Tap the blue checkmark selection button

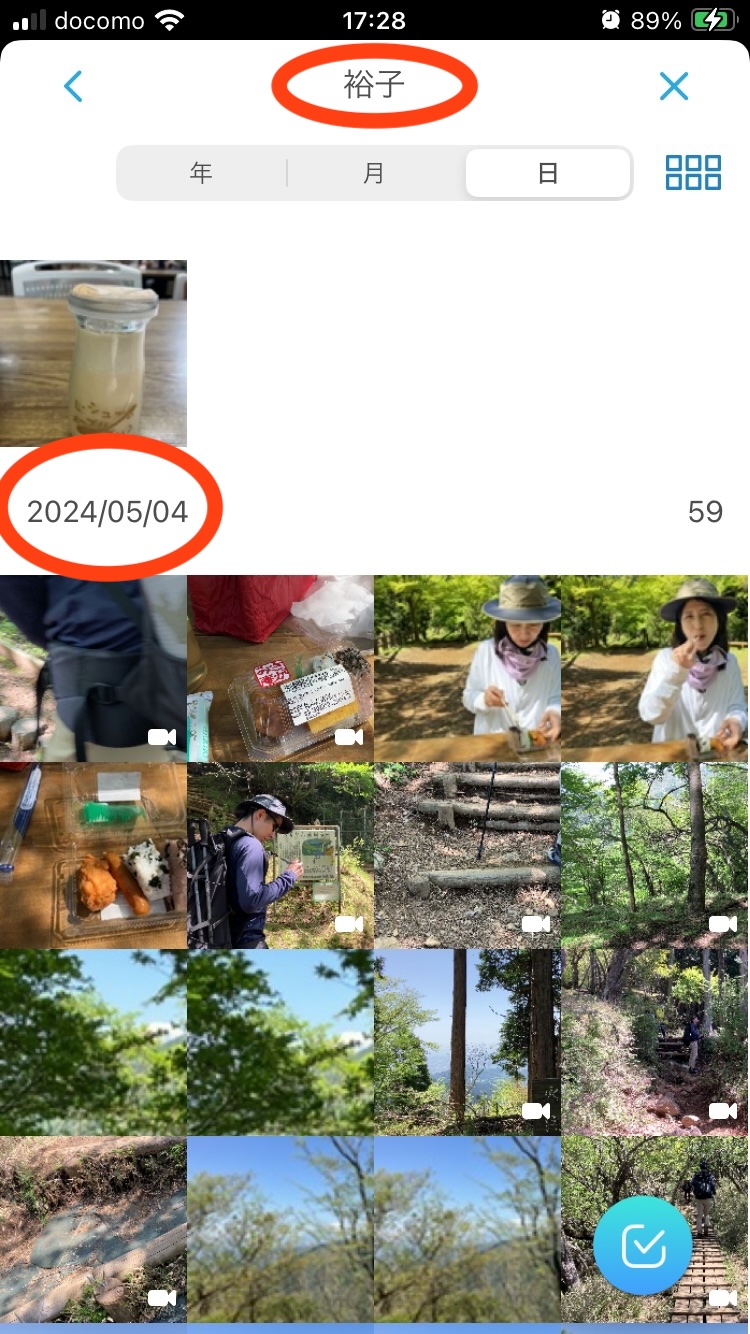point(642,1246)
